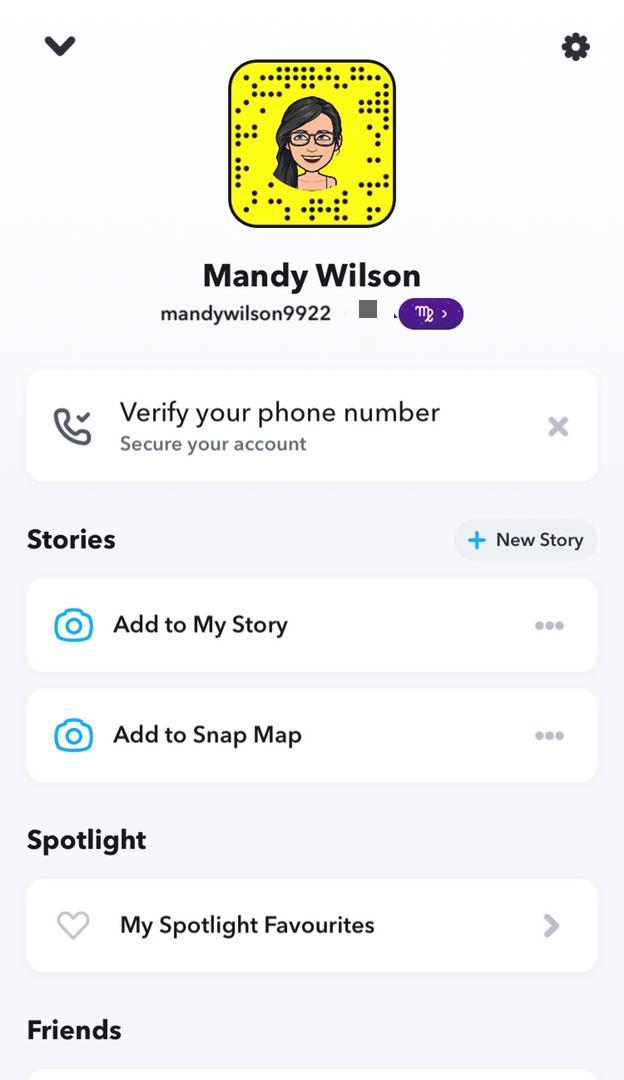Select Add to My Story
This screenshot has height=1080, width=624.
[x=200, y=625]
